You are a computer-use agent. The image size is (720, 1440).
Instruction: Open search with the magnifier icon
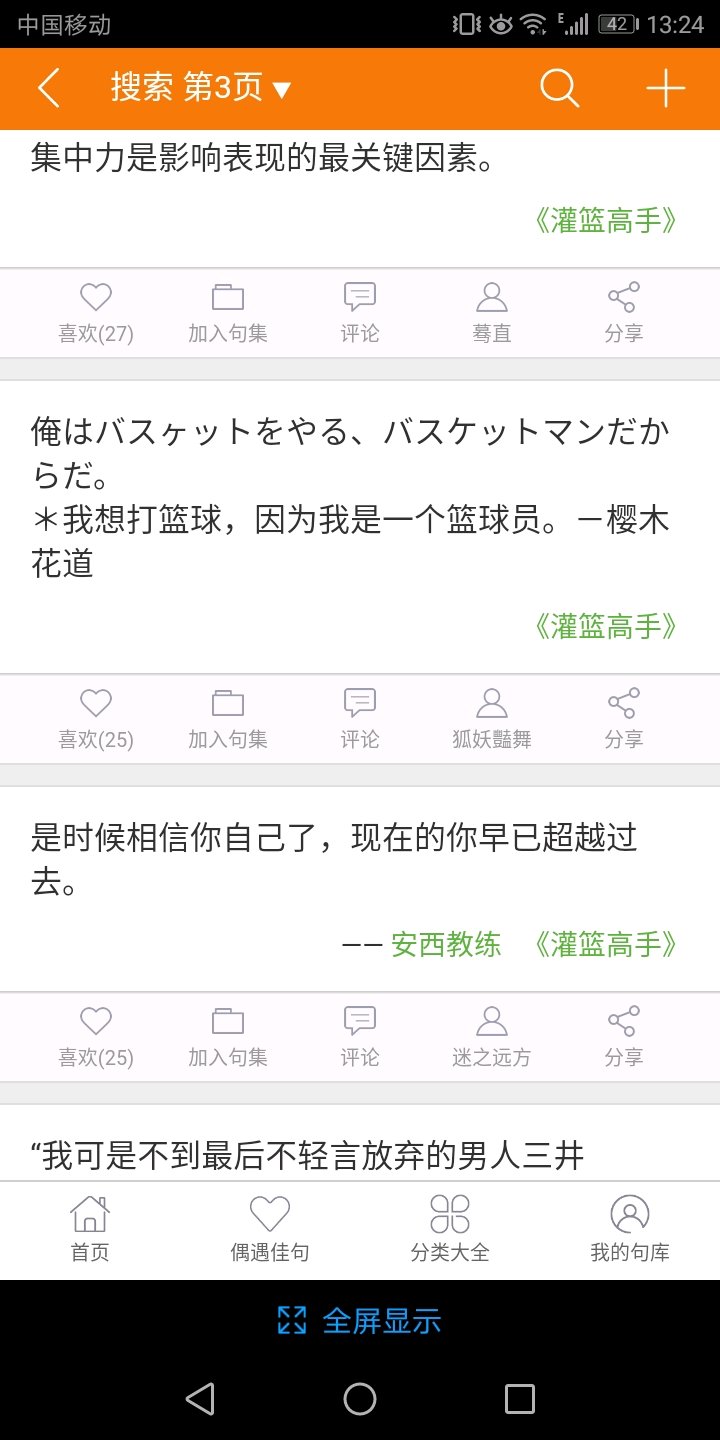(560, 88)
